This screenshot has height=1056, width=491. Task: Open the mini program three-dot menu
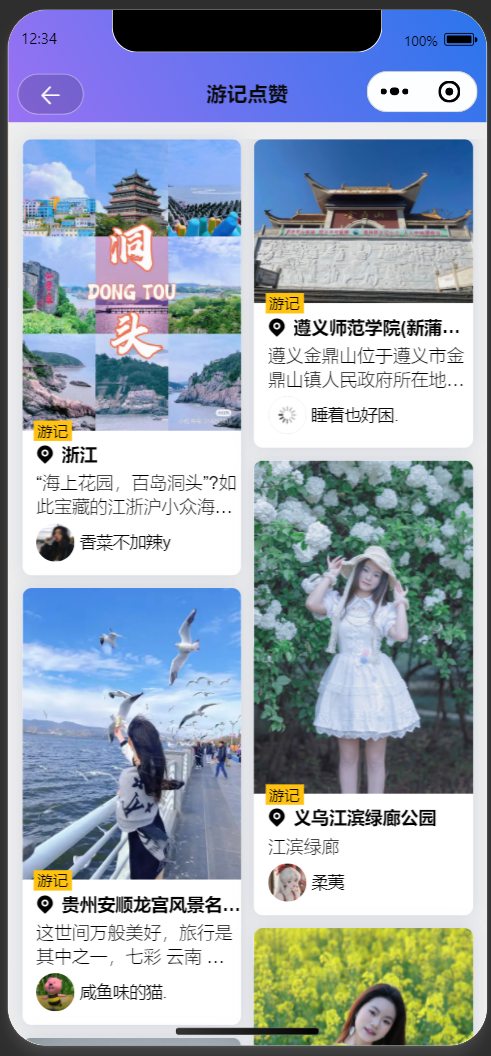coord(395,92)
